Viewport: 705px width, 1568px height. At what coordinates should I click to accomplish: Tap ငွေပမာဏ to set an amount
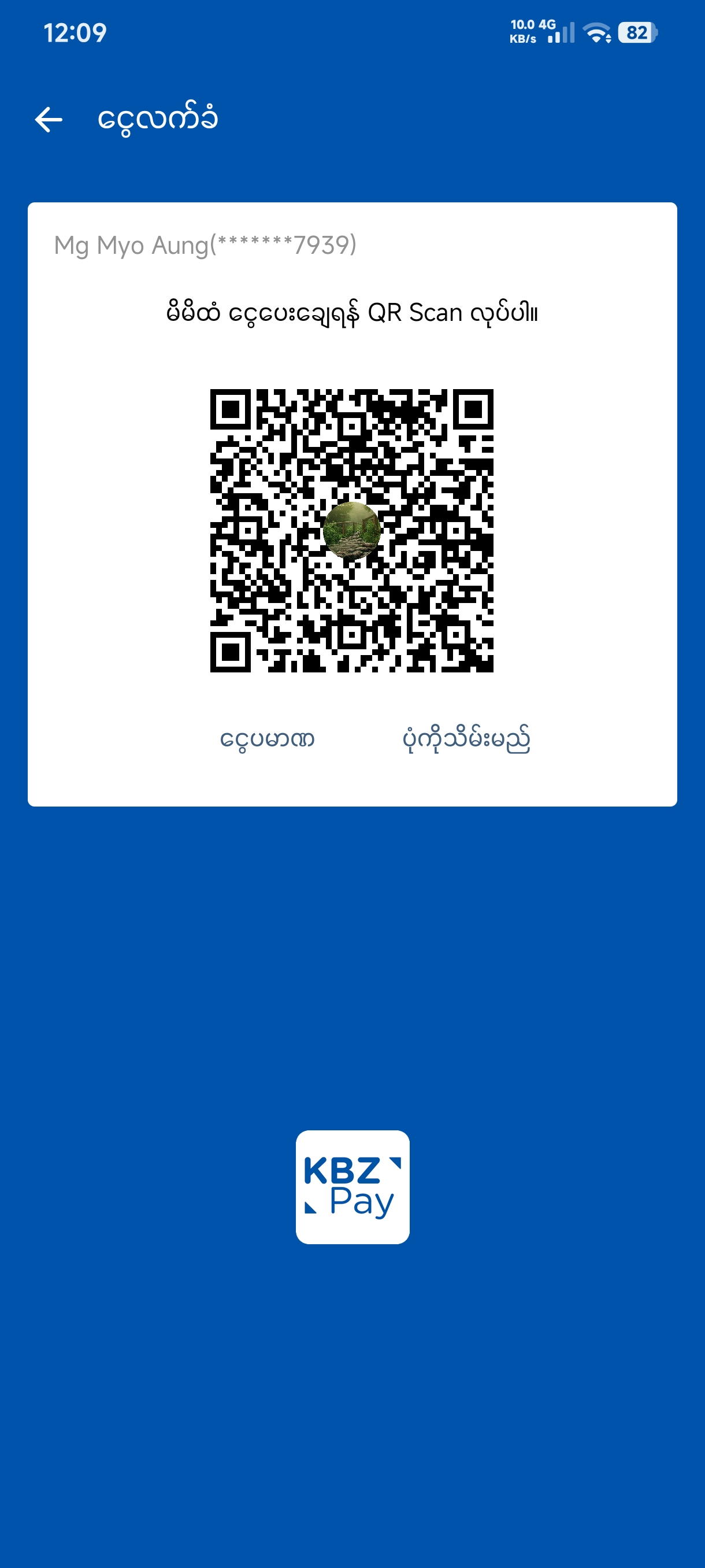[x=267, y=739]
